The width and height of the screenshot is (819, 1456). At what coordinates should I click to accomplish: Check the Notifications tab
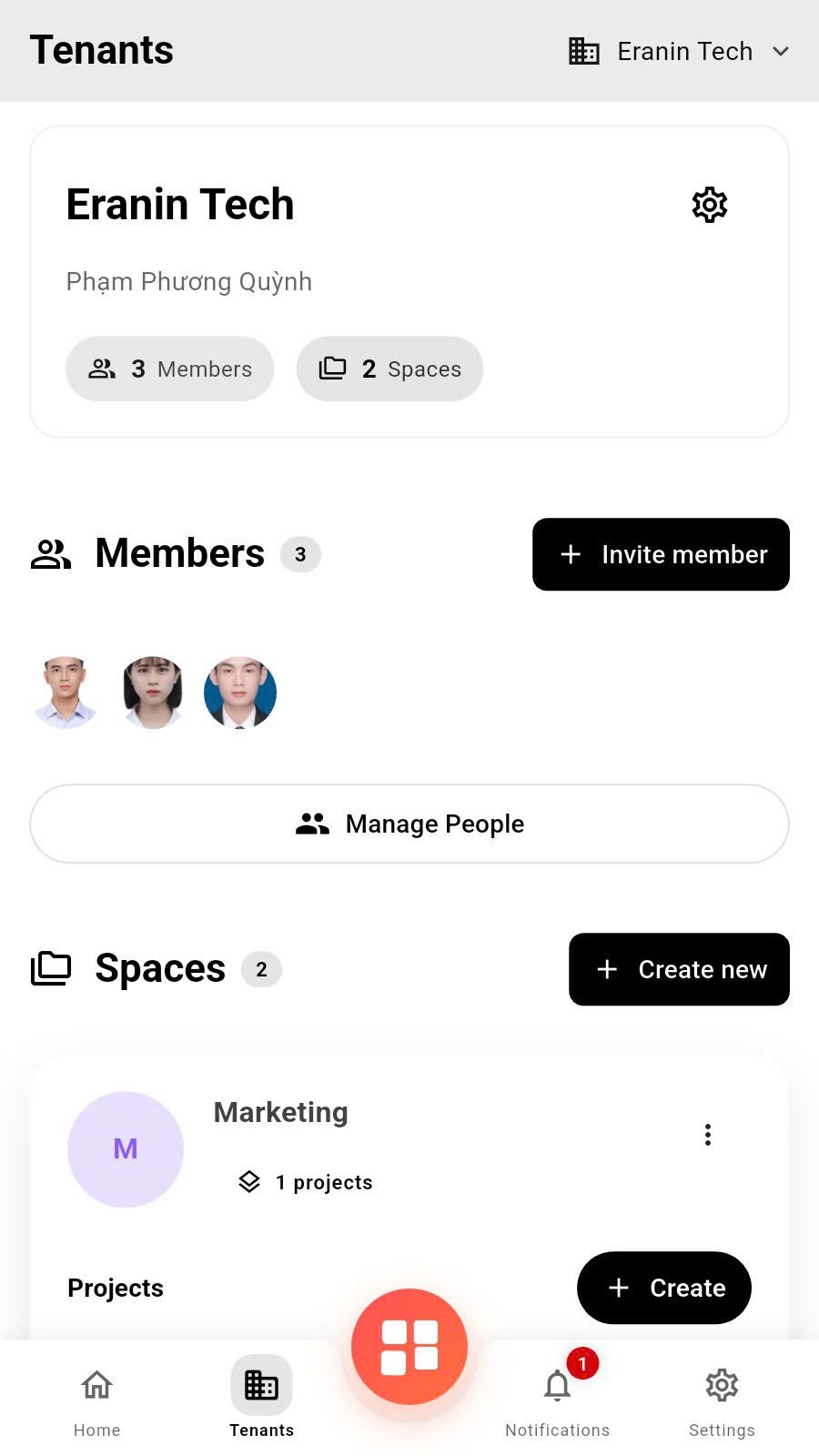click(557, 1399)
